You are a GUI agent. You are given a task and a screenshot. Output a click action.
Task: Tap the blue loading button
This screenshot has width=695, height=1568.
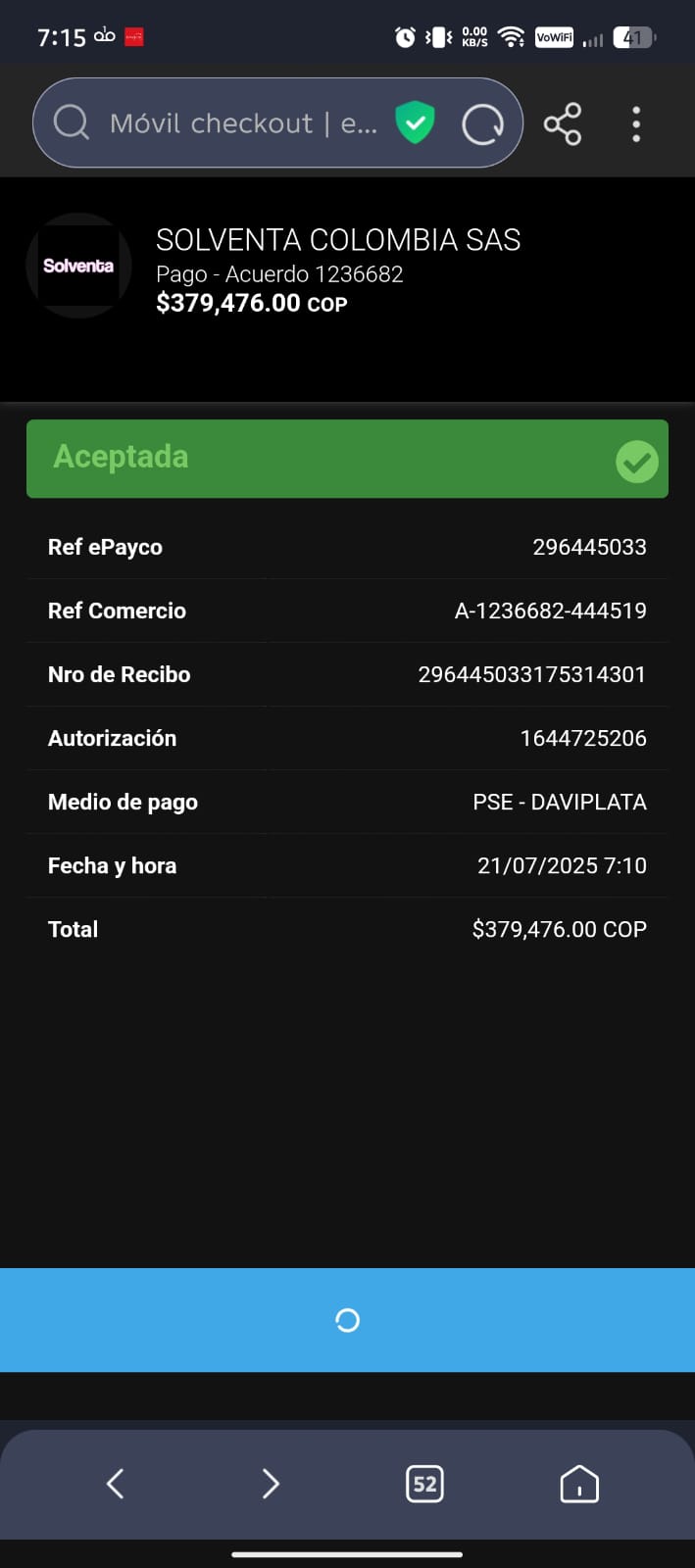coord(347,1320)
